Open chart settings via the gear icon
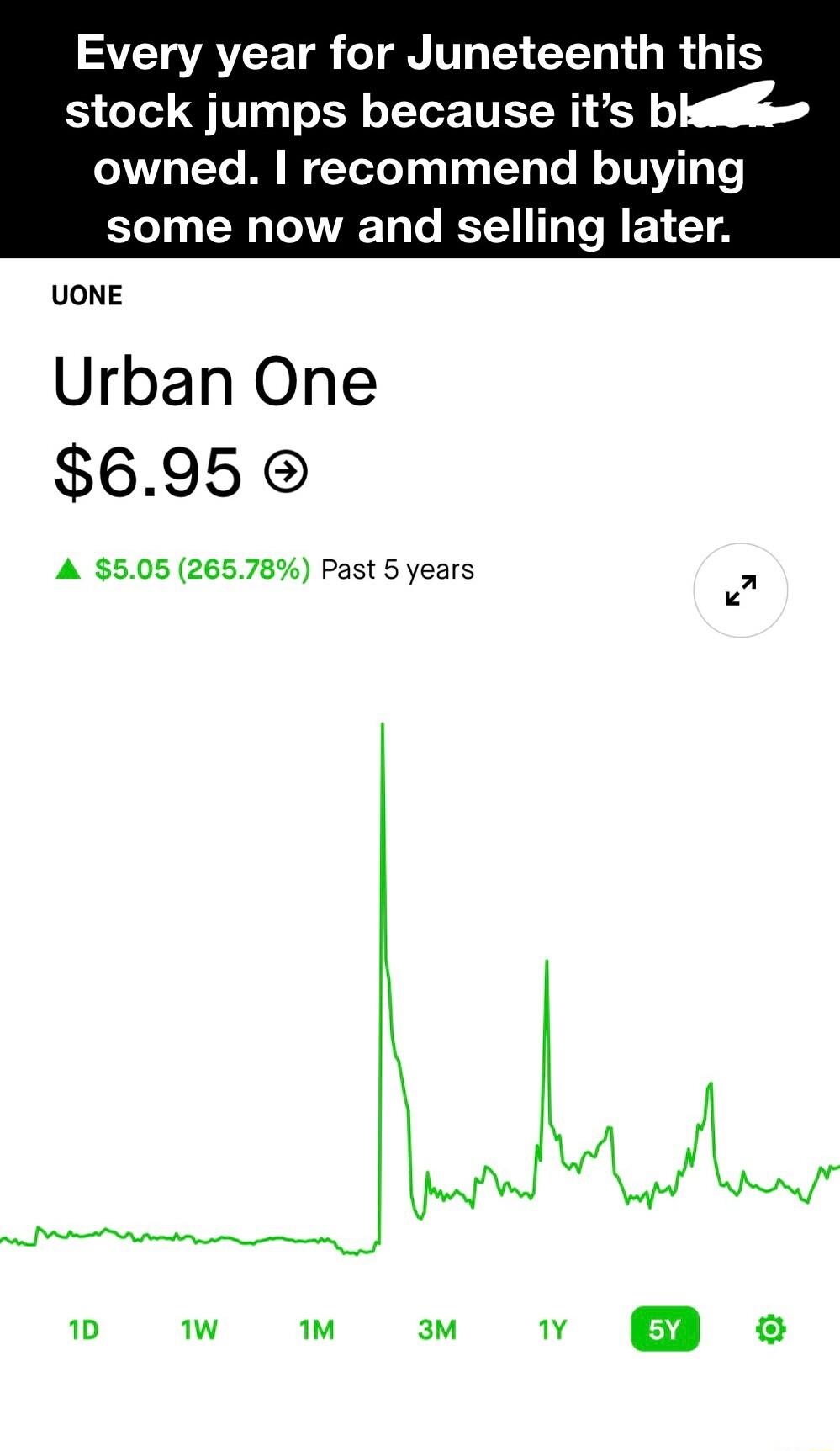The image size is (840, 1451). click(x=772, y=1327)
